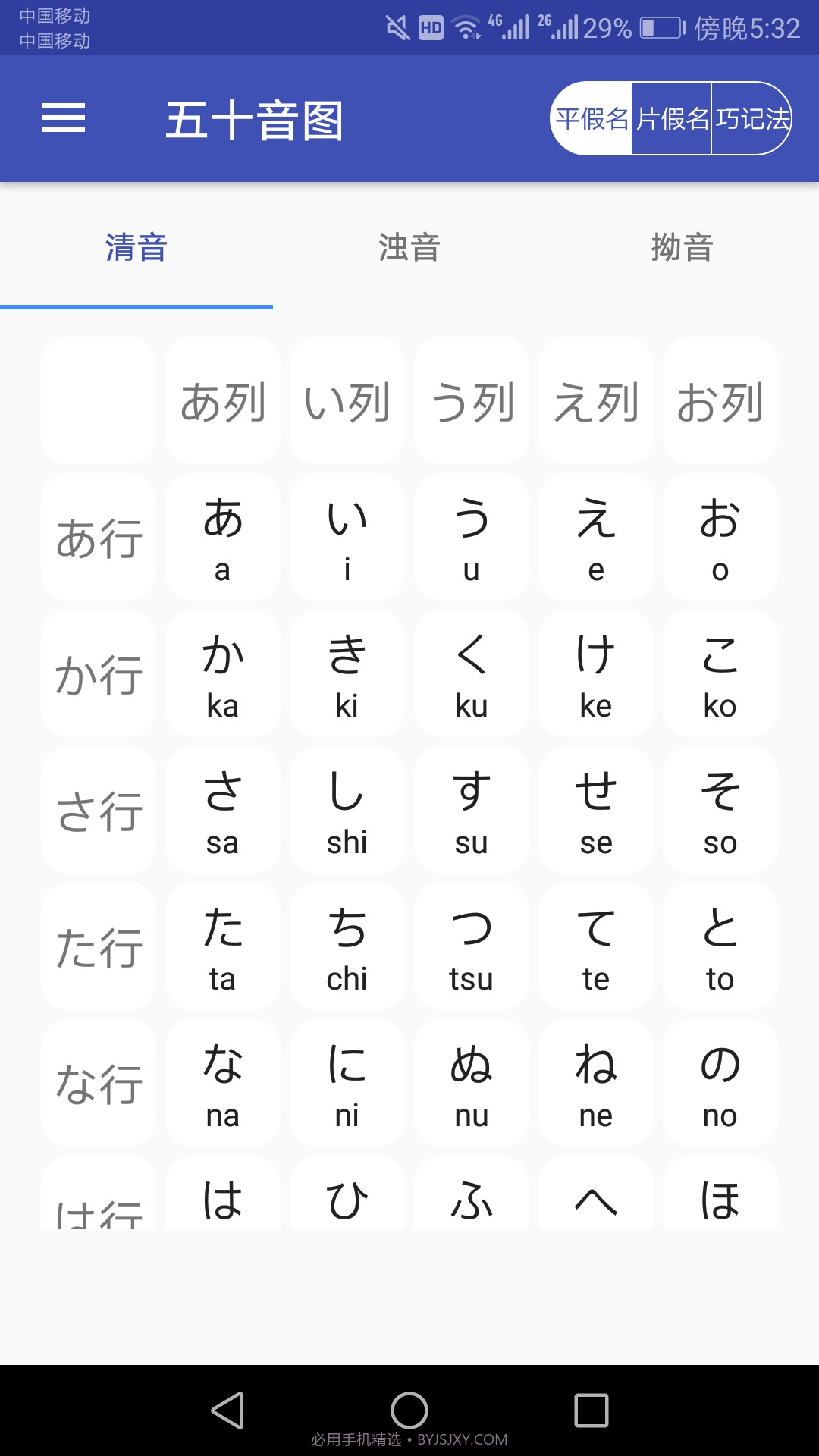Switch to the 浊音 tab
819x1456 pixels.
click(409, 247)
